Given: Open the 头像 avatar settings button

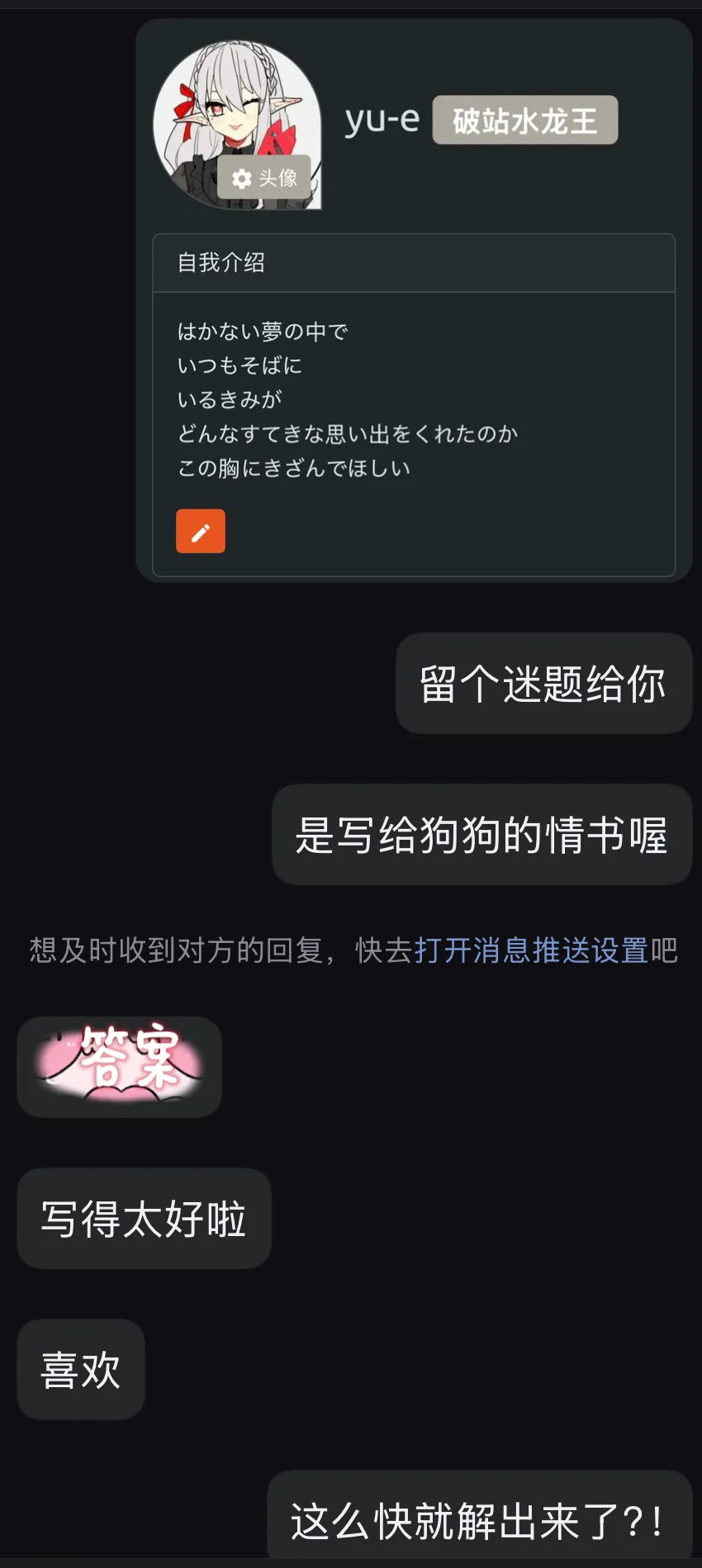Looking at the screenshot, I should 264,178.
